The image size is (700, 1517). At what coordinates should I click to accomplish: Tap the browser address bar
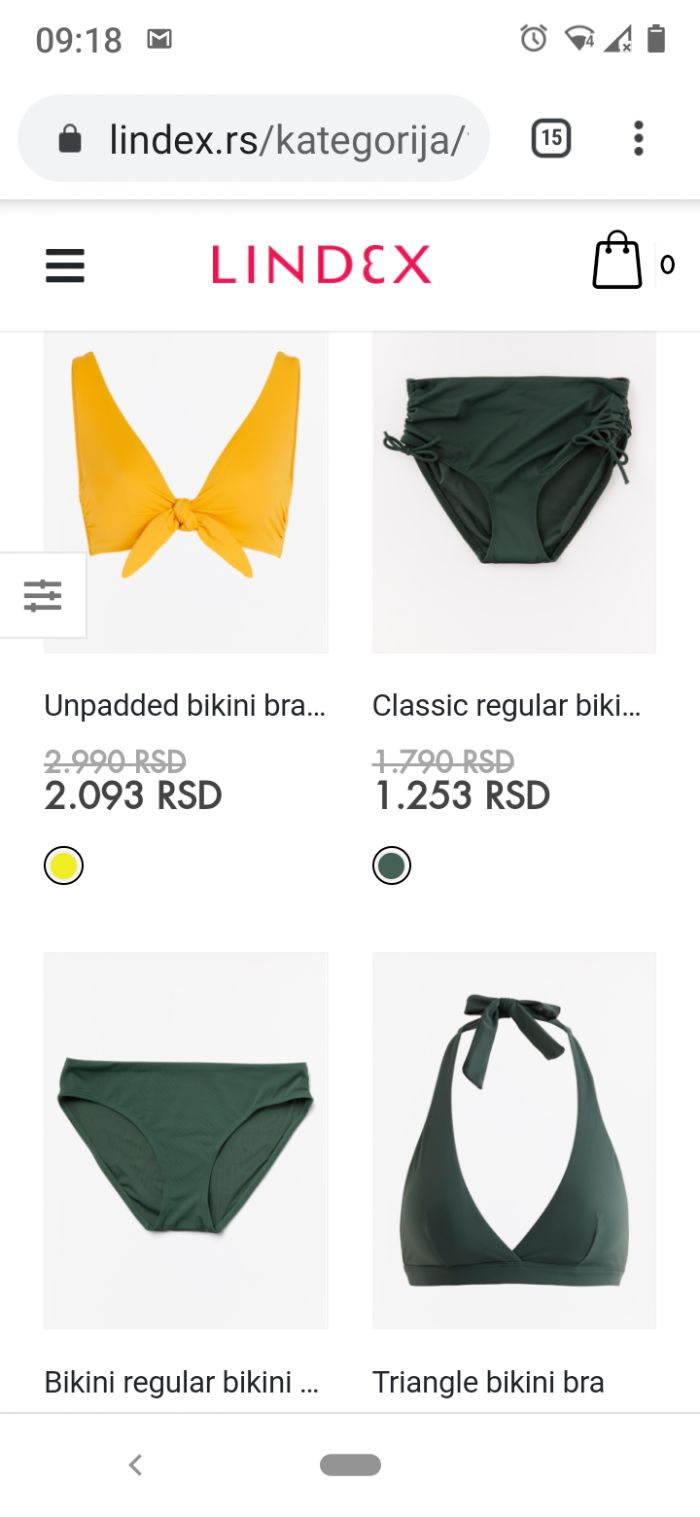click(255, 139)
